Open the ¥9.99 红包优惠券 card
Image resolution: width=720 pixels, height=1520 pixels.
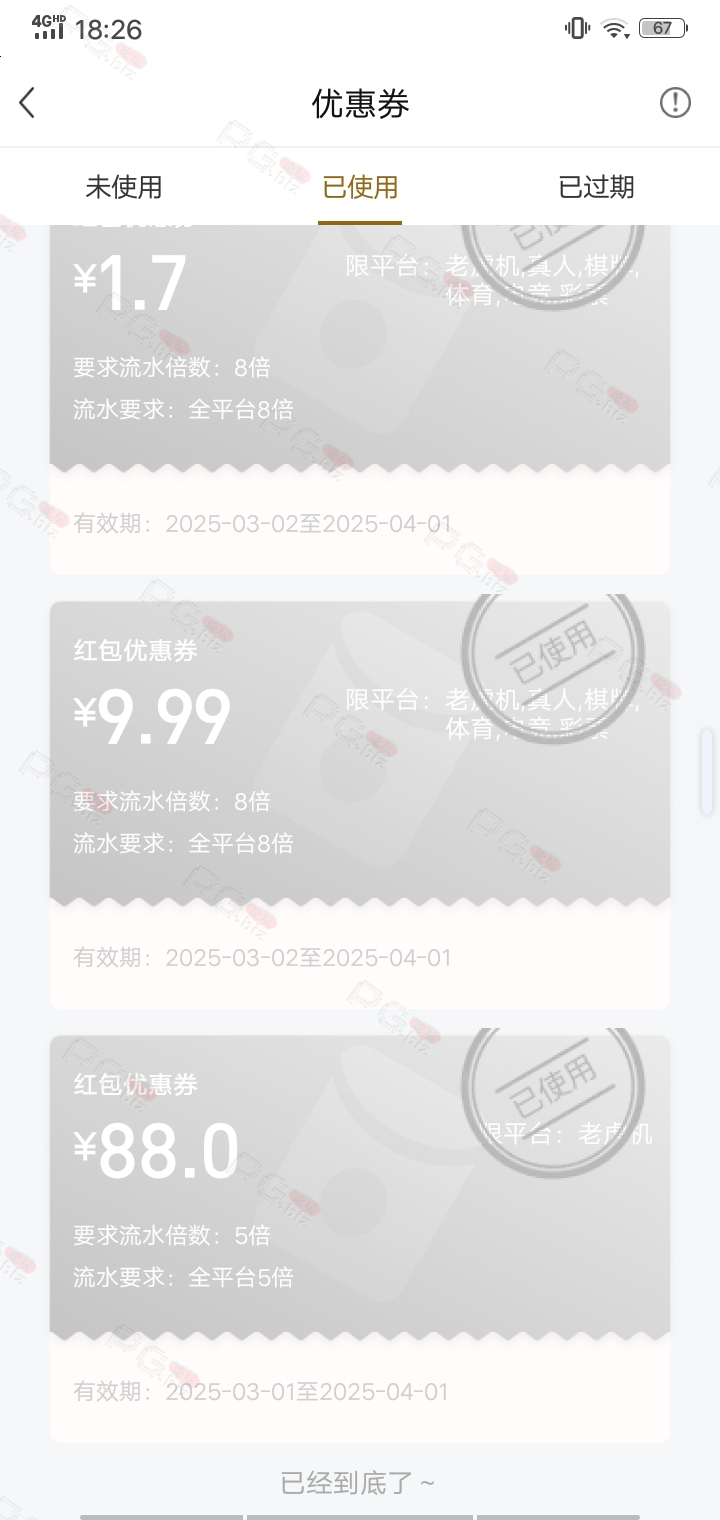tap(360, 805)
